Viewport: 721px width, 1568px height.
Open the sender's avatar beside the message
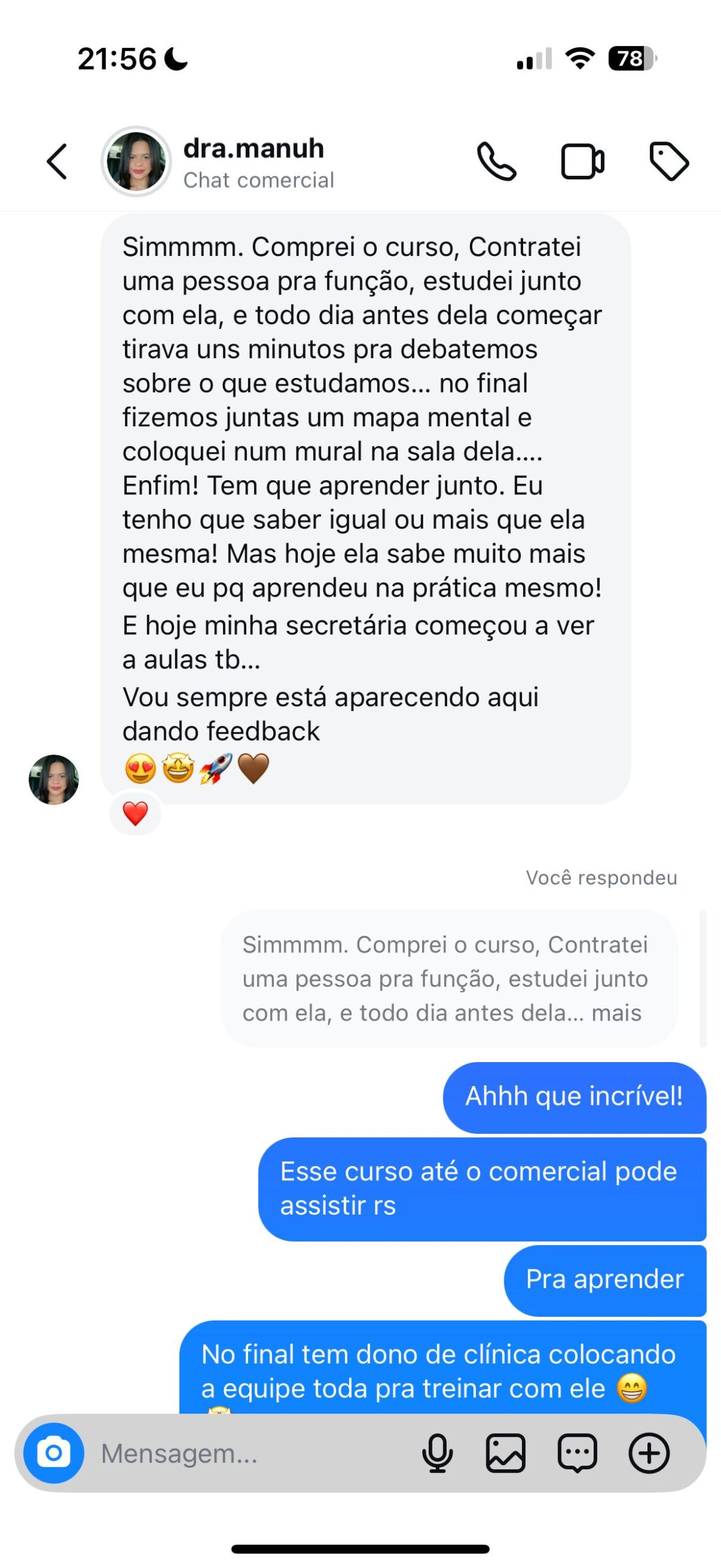point(54,779)
